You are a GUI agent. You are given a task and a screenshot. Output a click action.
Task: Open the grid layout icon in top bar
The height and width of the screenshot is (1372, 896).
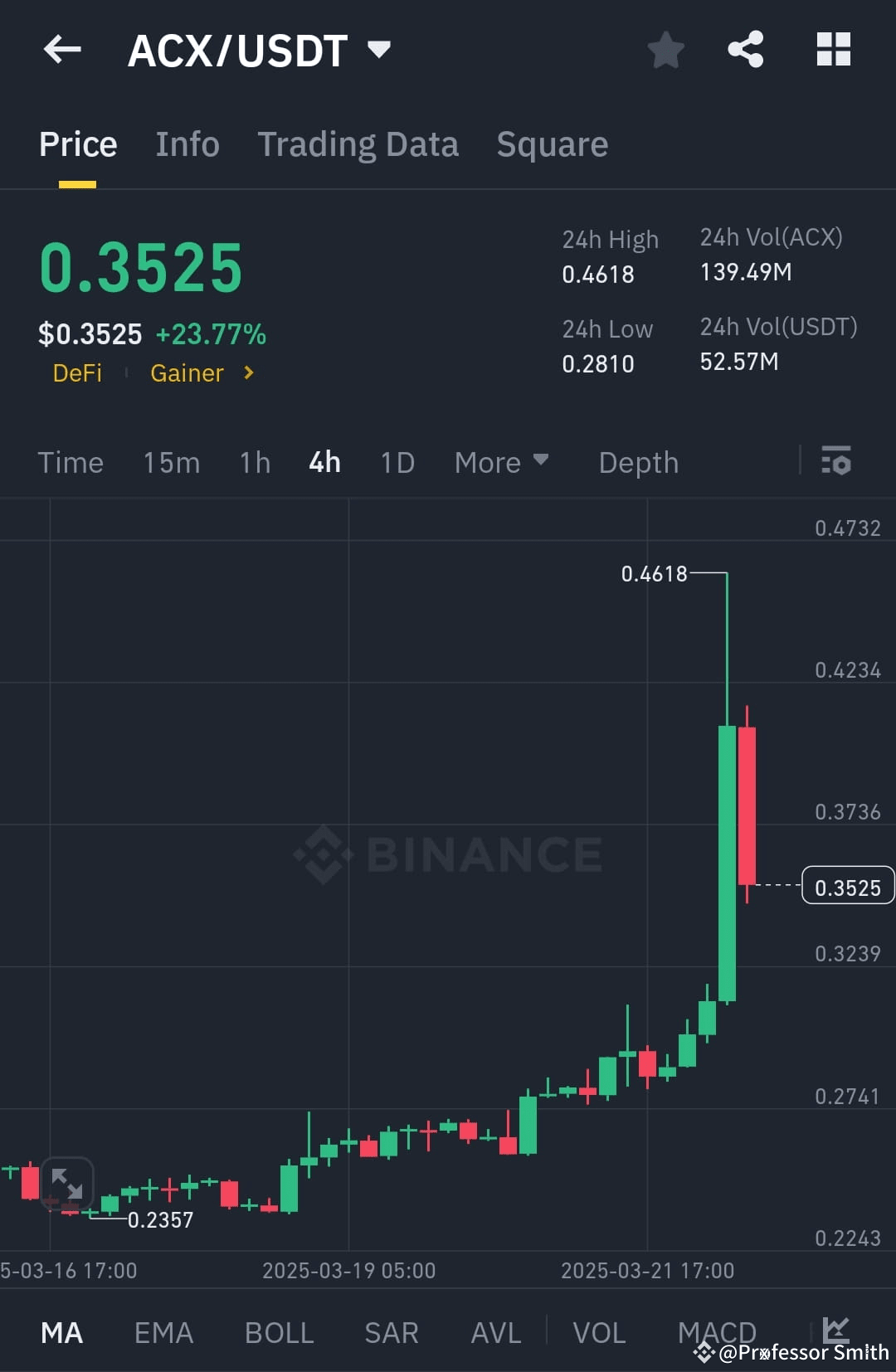pos(834,50)
